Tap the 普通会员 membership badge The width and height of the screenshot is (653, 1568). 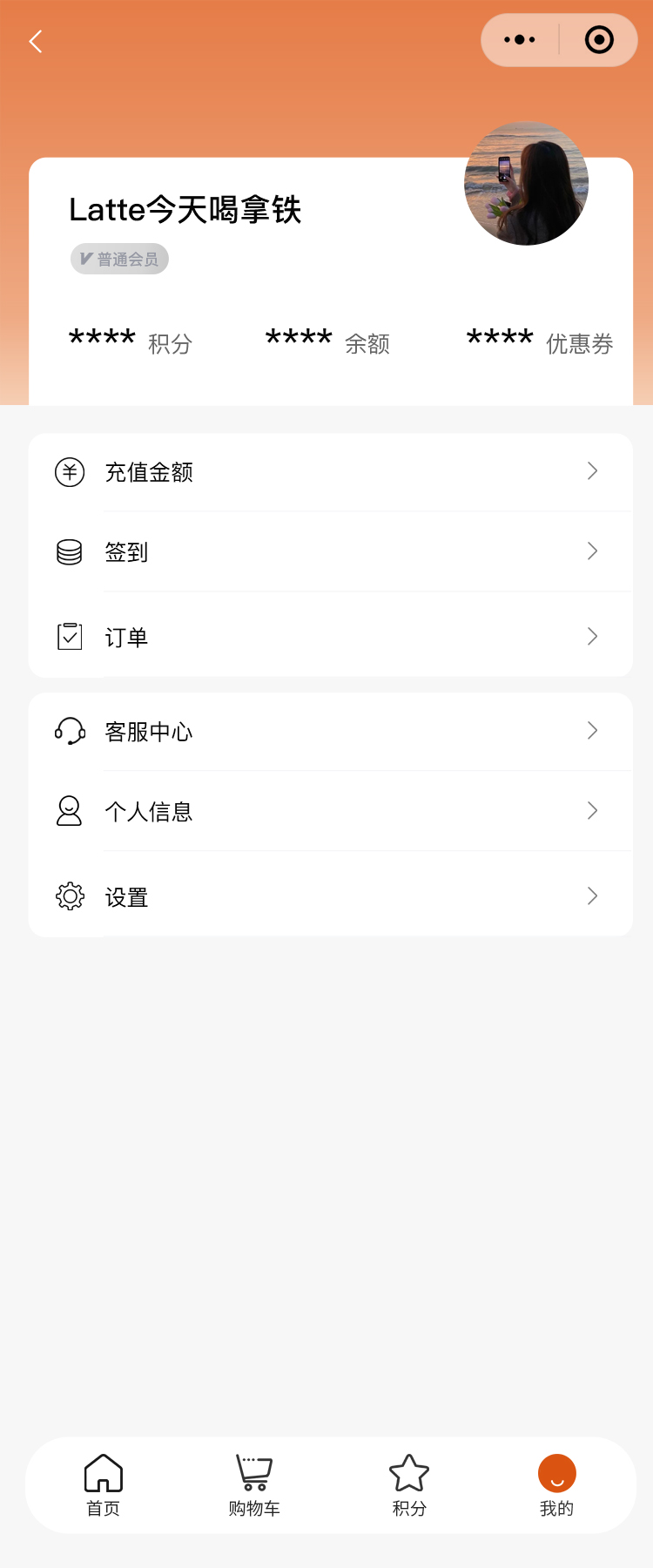pyautogui.click(x=119, y=259)
